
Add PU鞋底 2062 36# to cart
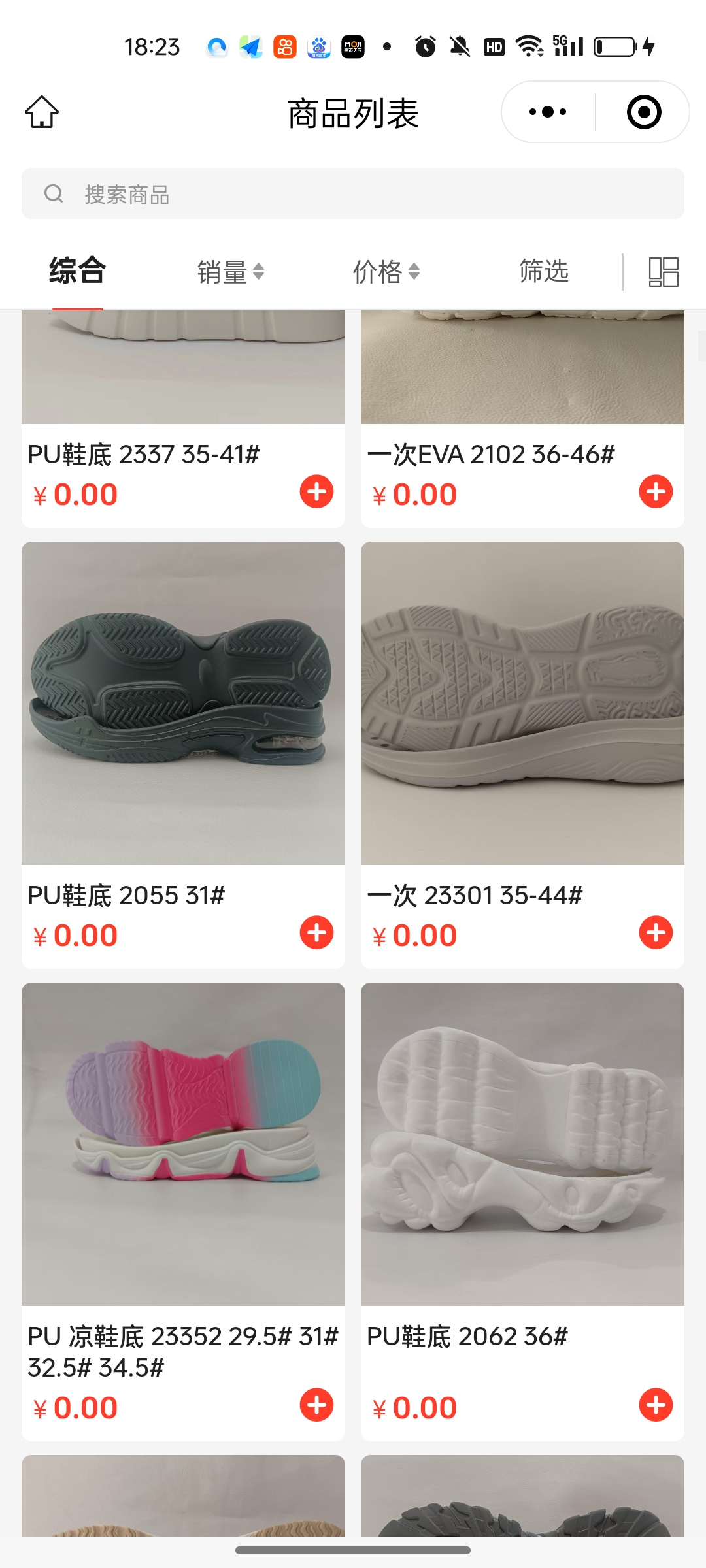coord(656,1405)
